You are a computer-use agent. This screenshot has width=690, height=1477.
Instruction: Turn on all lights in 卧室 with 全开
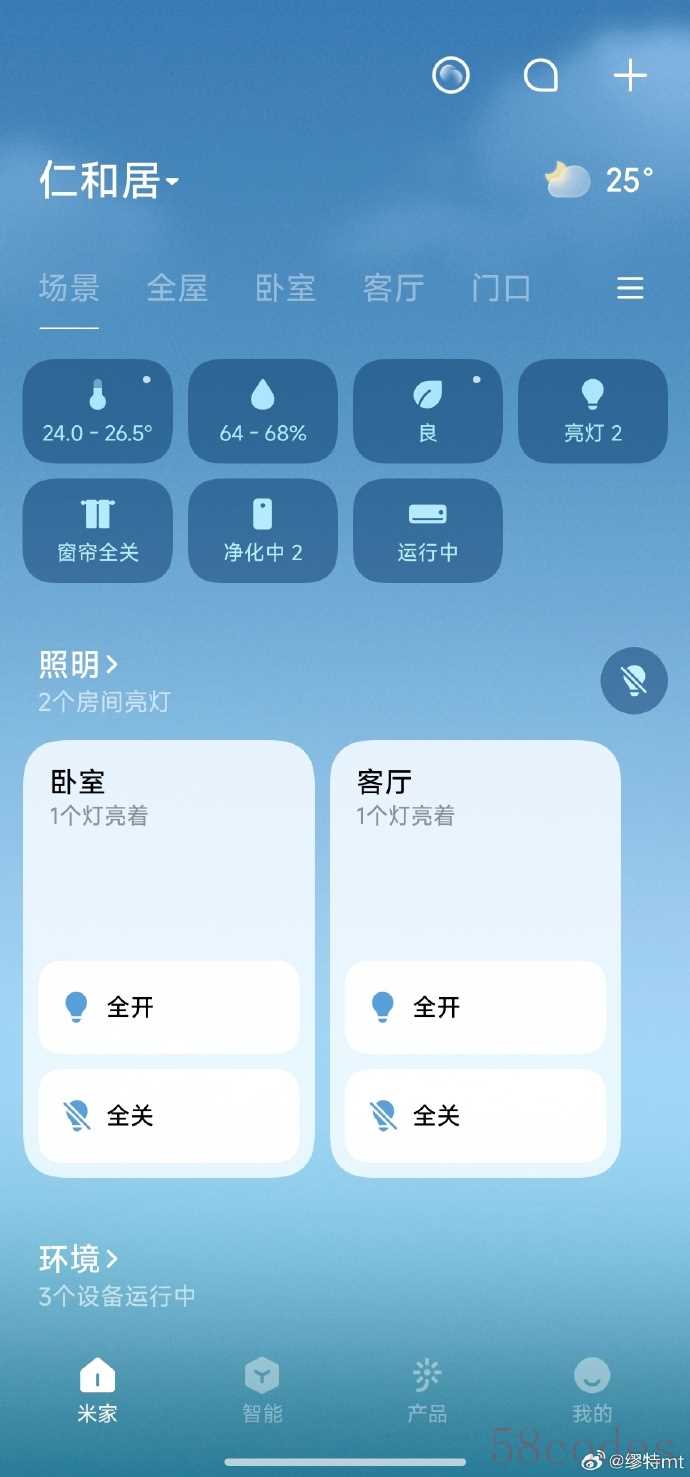169,1007
